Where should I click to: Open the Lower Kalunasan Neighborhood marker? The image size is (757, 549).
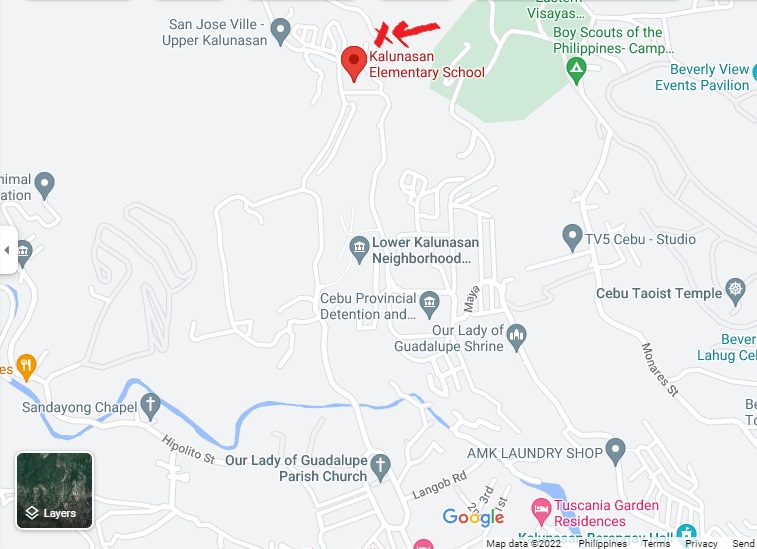pos(359,248)
